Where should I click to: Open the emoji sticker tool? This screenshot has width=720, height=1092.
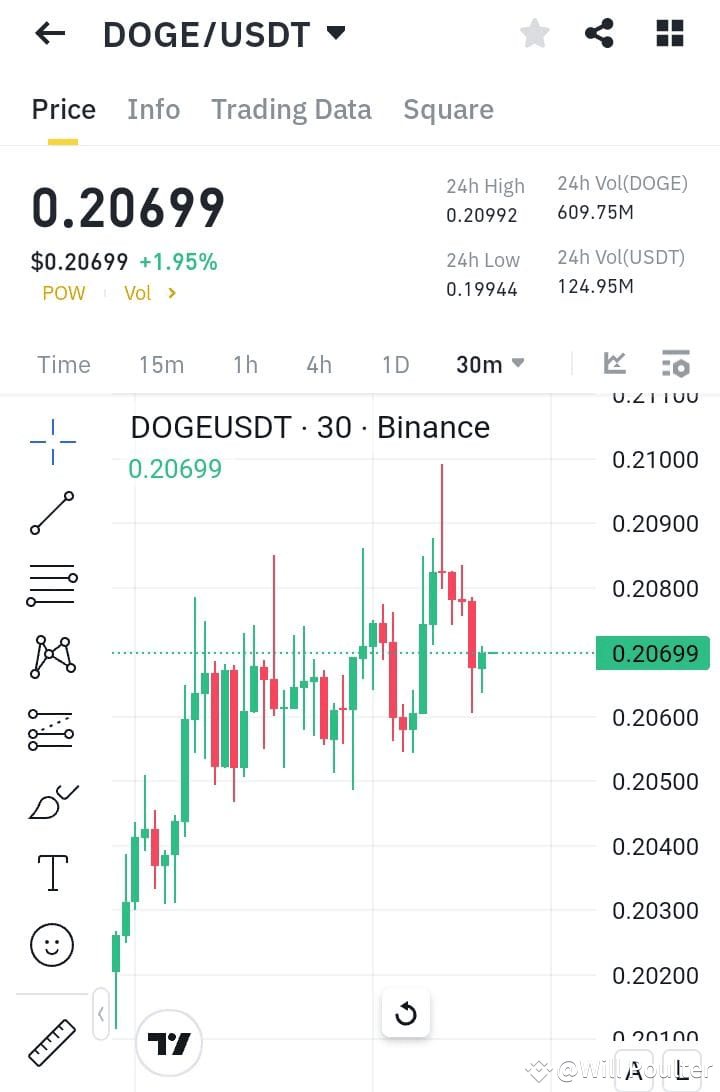50,944
